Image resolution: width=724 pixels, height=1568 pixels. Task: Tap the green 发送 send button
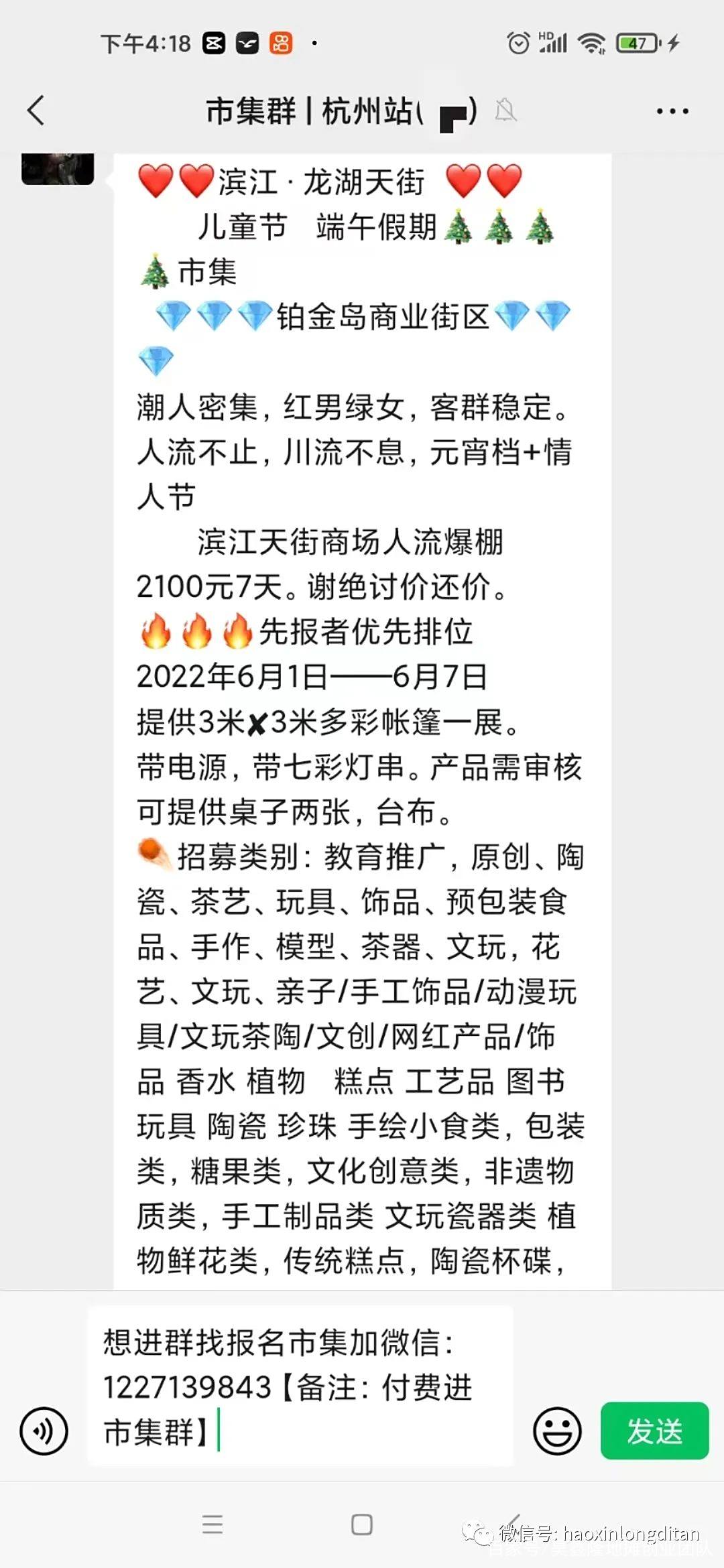coord(654,1431)
